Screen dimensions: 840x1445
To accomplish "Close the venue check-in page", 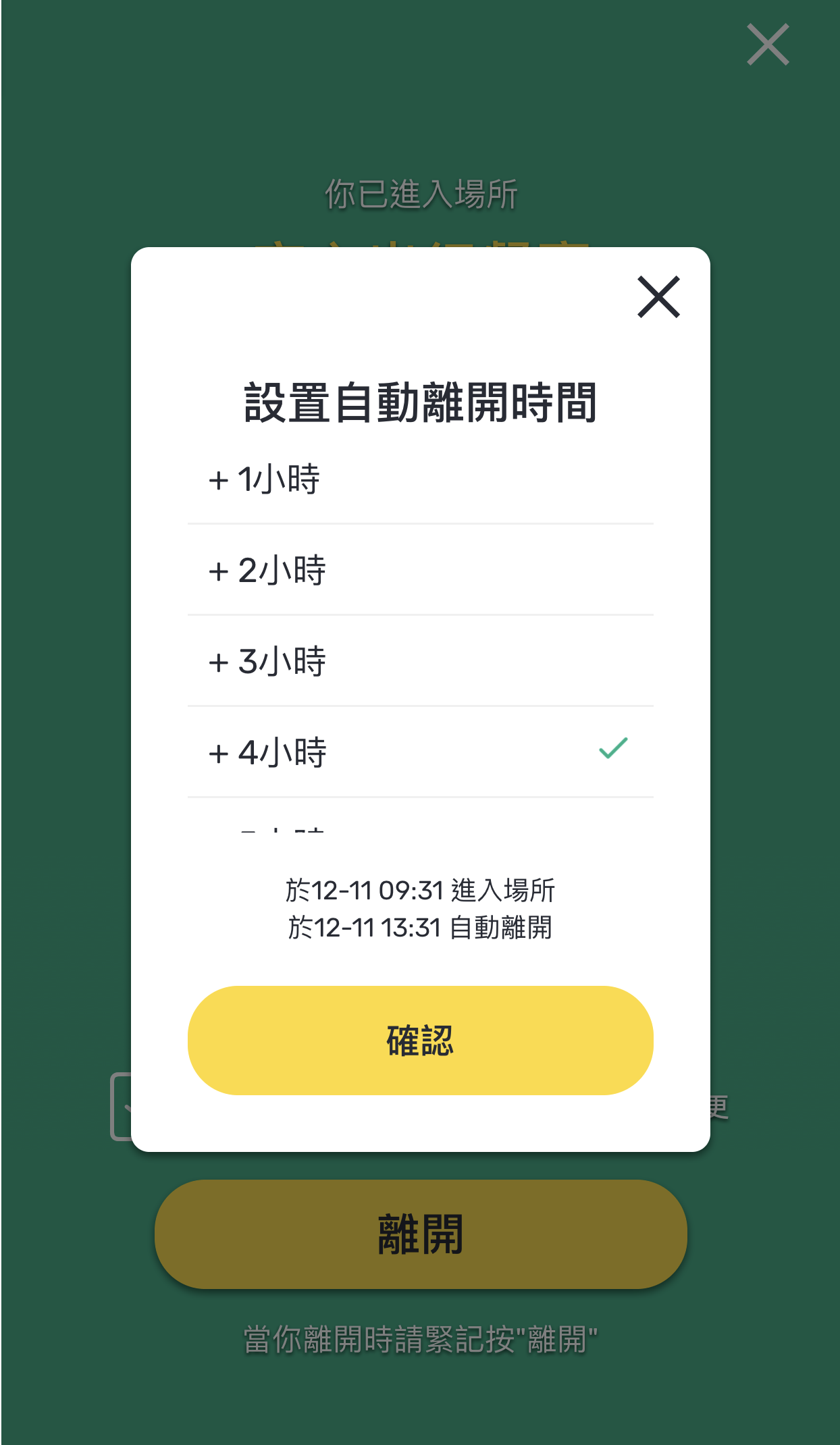I will click(768, 45).
